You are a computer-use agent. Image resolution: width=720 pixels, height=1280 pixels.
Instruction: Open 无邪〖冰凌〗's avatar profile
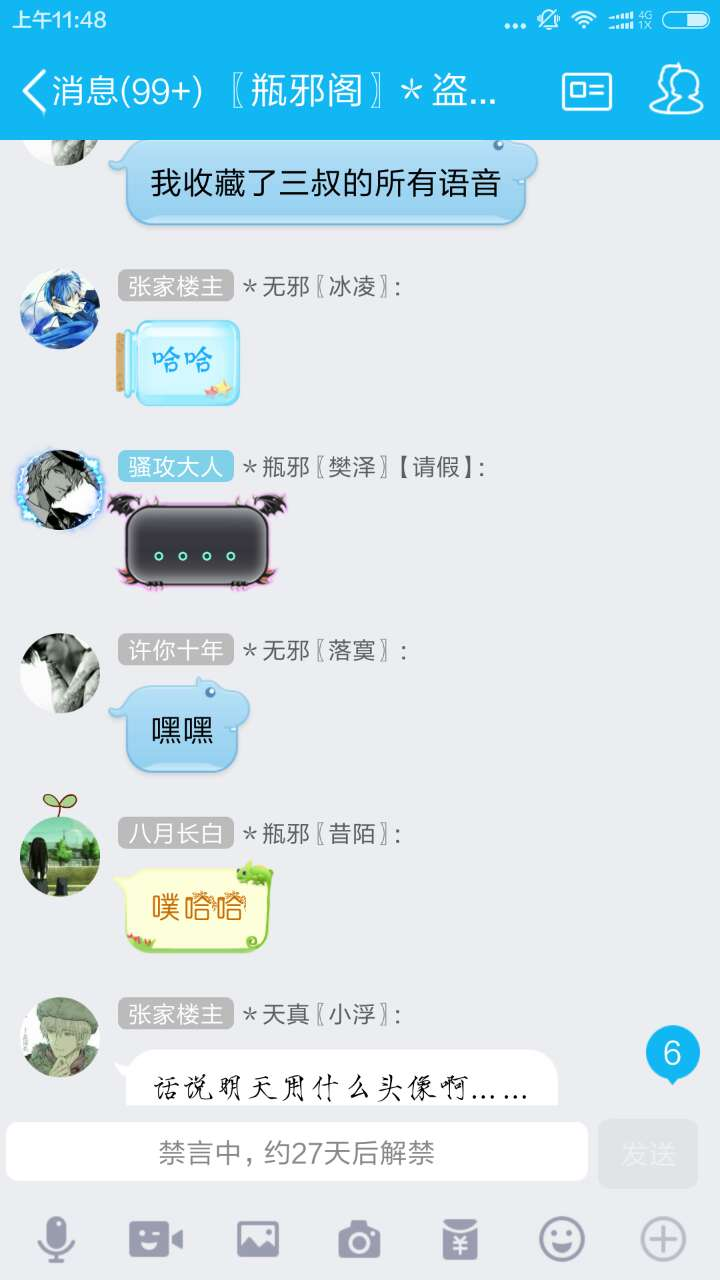pos(60,309)
